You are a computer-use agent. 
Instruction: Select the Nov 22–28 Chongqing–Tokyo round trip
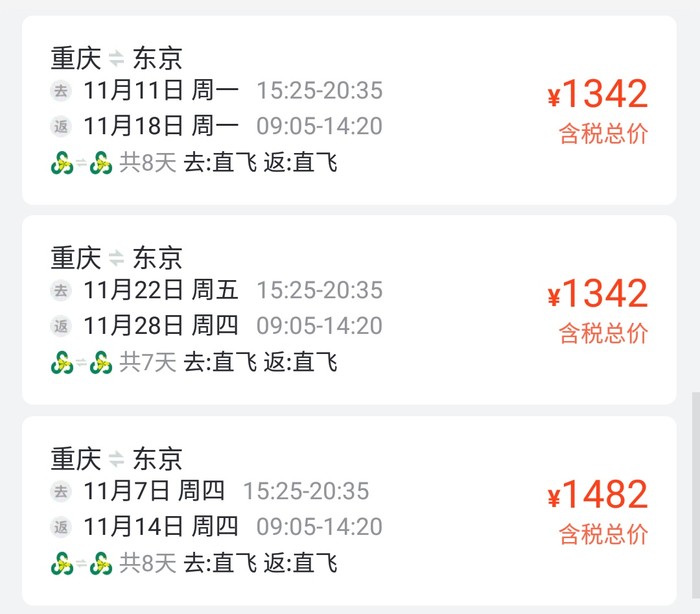pos(349,309)
